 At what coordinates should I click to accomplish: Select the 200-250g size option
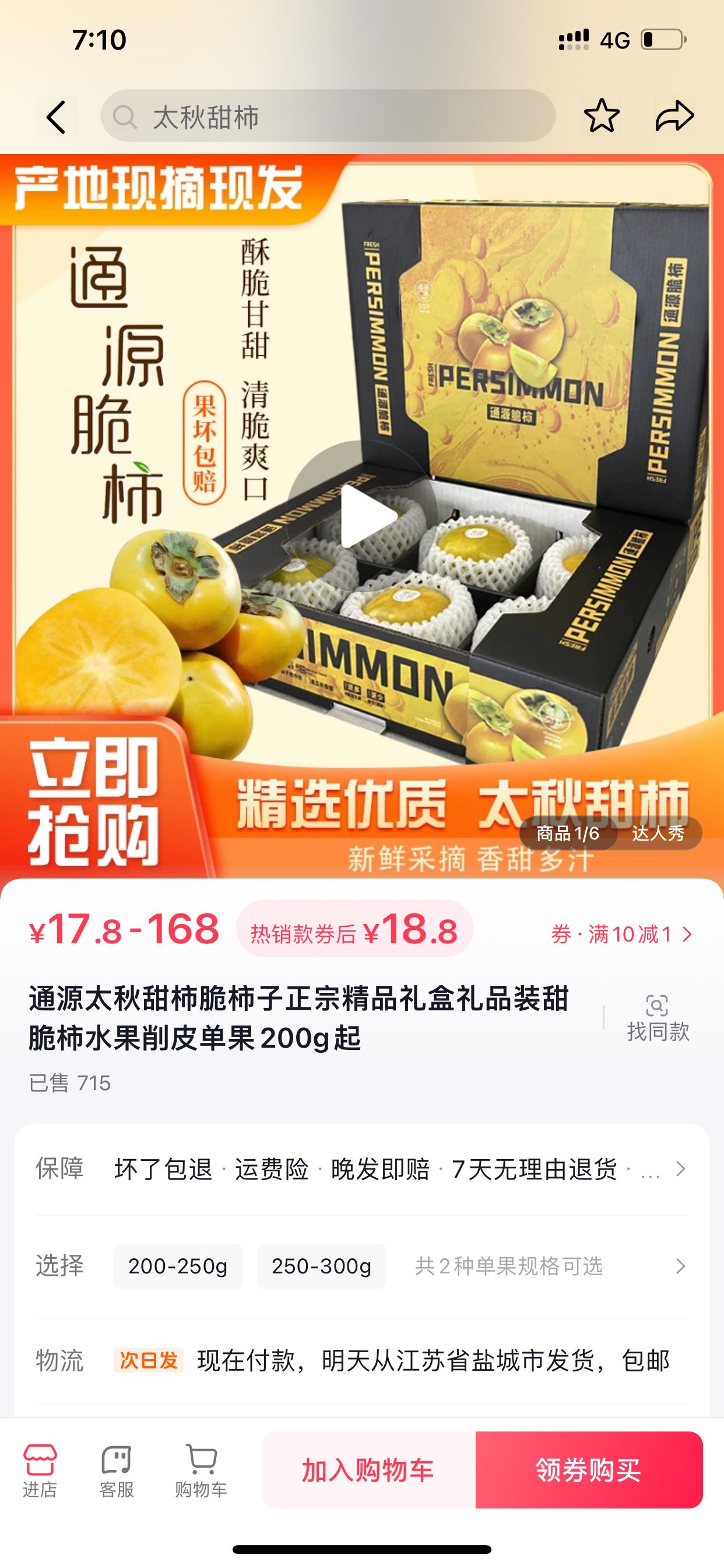178,1266
